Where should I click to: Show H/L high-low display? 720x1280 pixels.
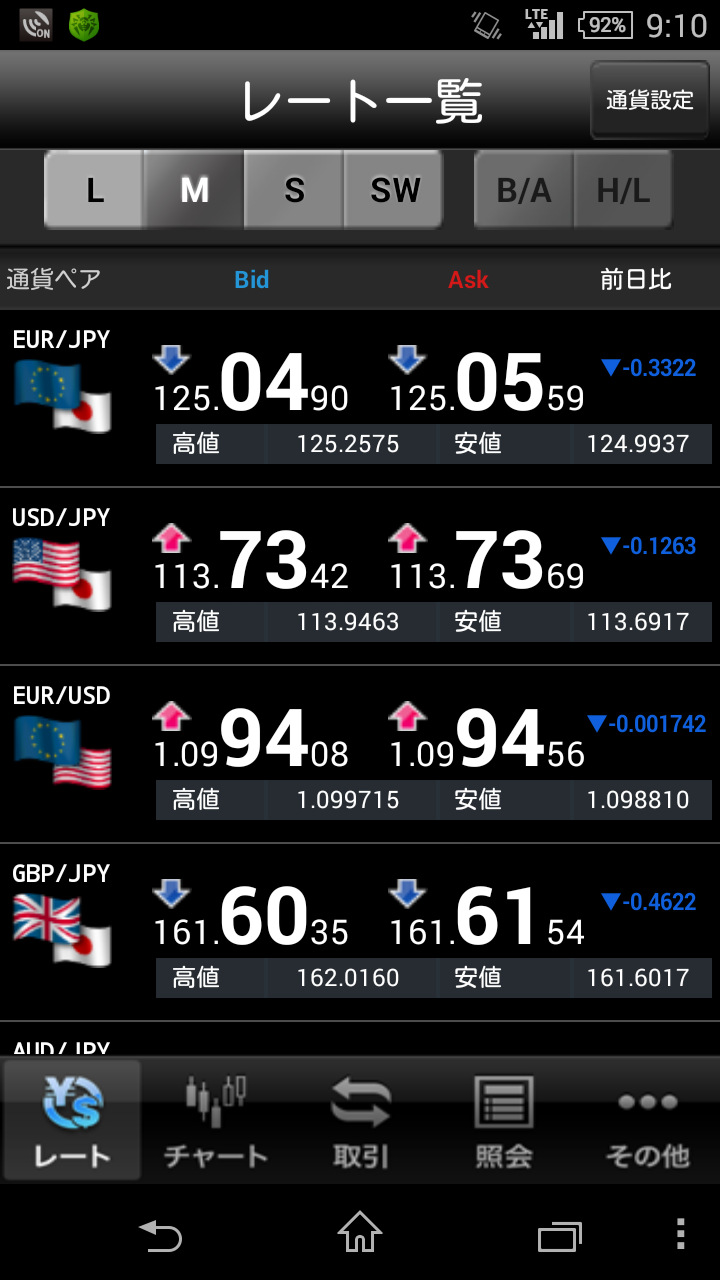click(623, 190)
